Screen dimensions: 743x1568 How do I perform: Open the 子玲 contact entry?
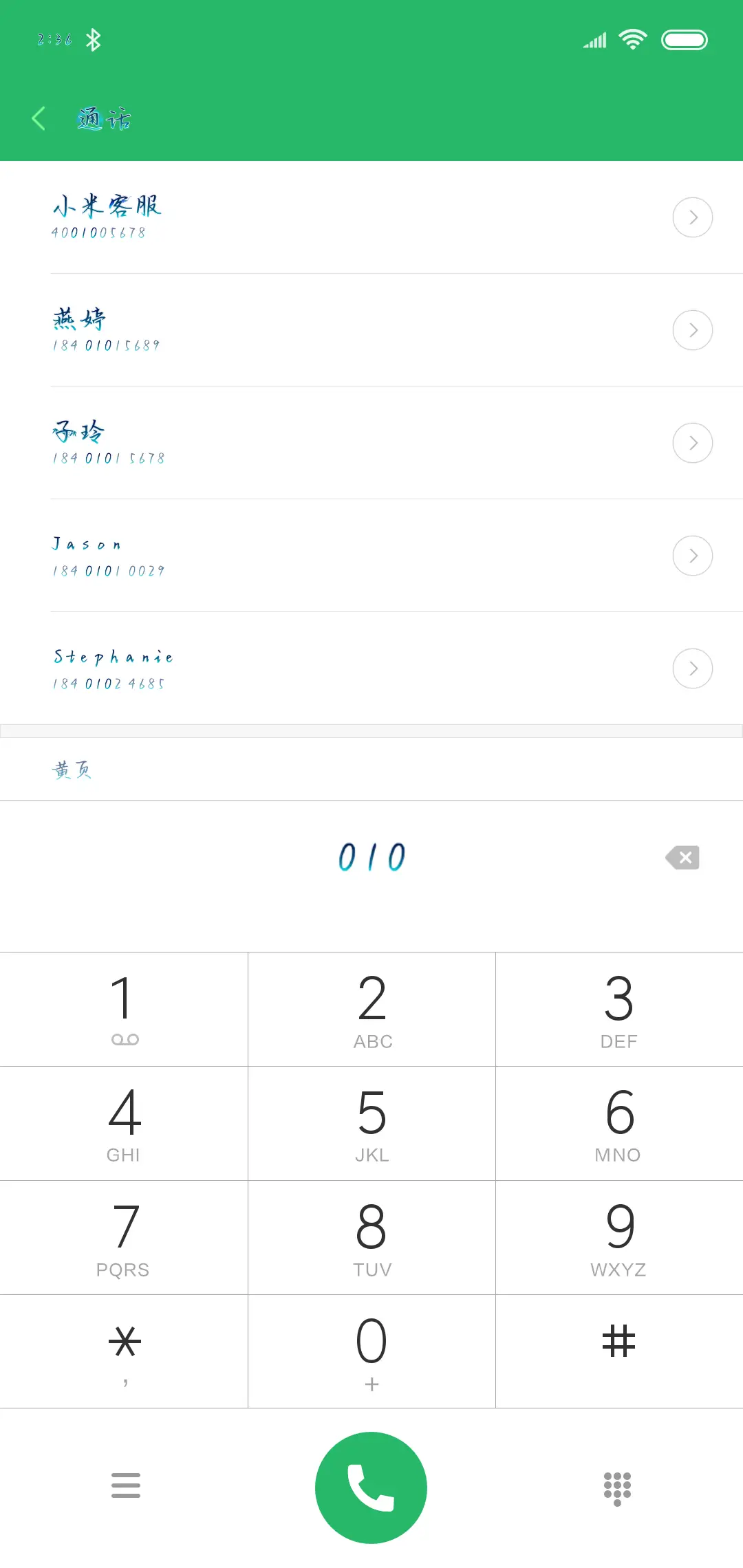coord(275,442)
